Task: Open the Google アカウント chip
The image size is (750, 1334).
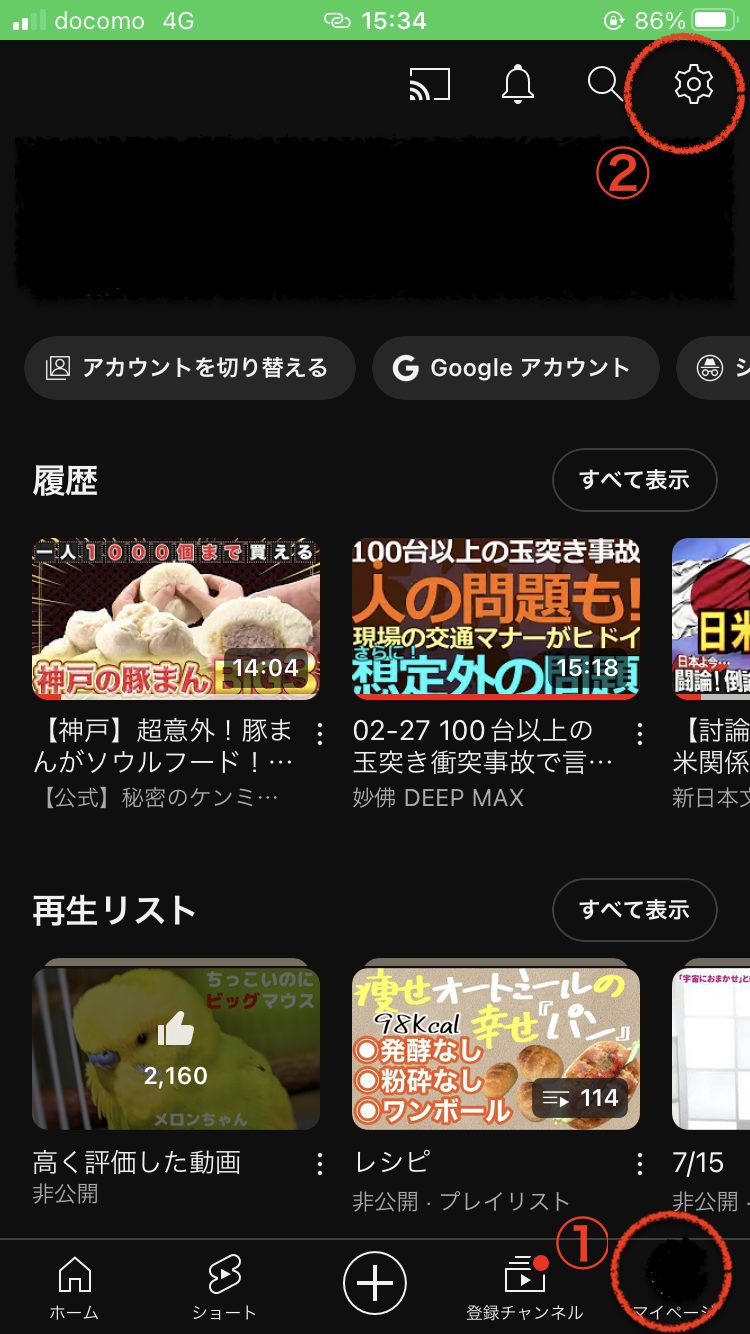Action: pyautogui.click(x=515, y=368)
